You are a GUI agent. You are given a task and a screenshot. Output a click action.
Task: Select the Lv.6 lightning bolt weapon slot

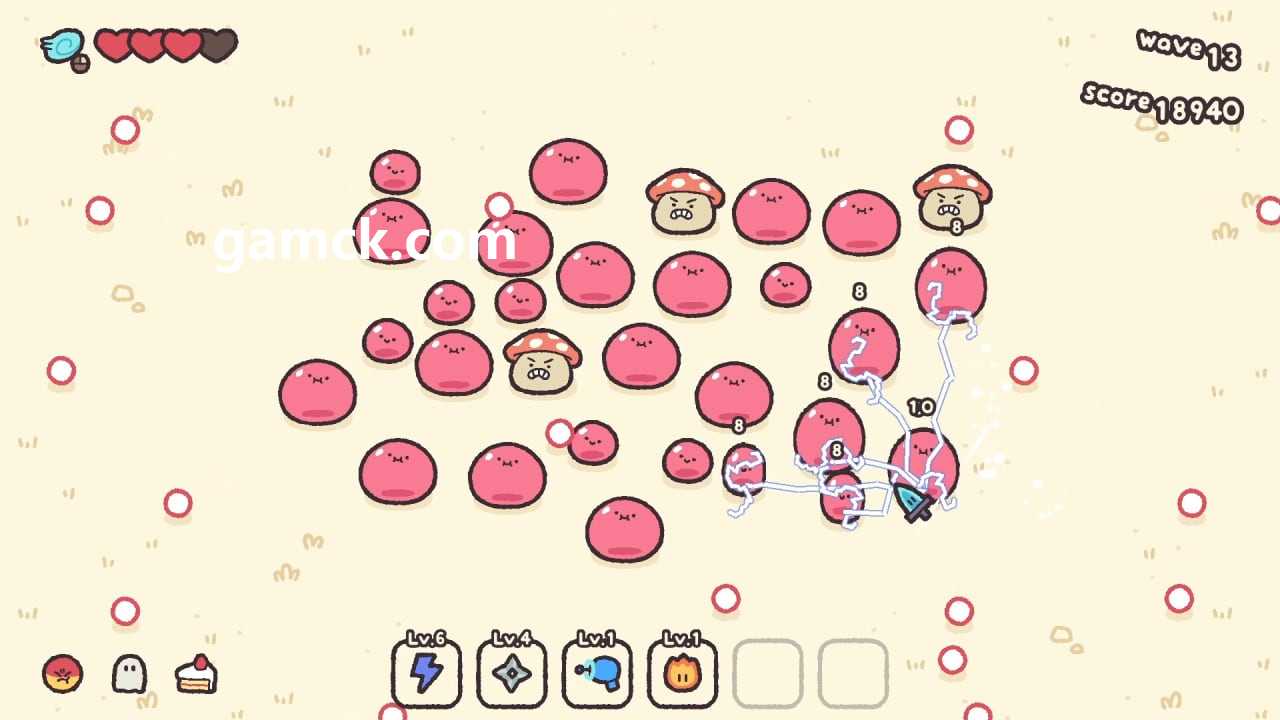pyautogui.click(x=426, y=673)
